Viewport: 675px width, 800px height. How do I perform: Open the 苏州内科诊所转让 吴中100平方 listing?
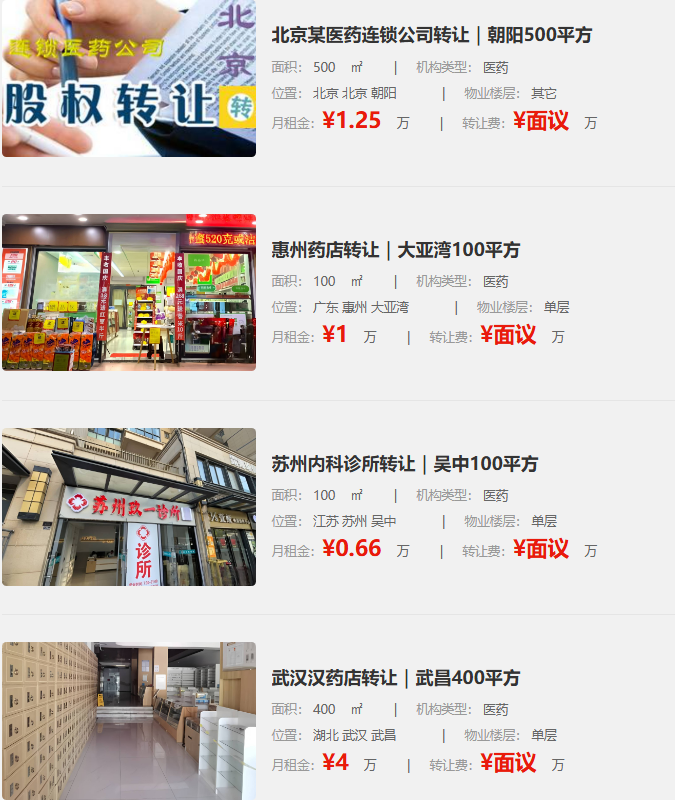coord(404,463)
